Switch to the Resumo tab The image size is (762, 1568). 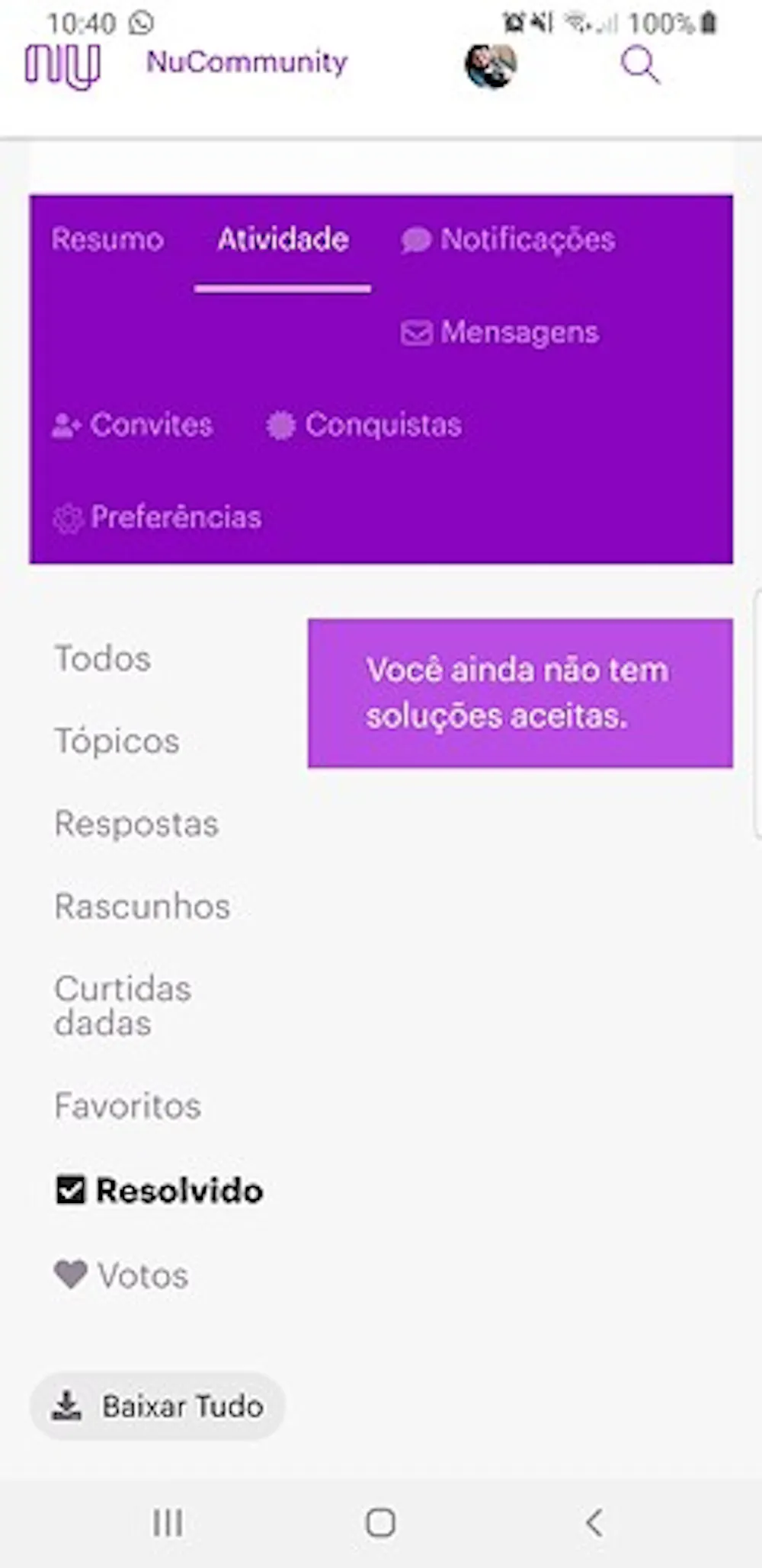tap(107, 240)
